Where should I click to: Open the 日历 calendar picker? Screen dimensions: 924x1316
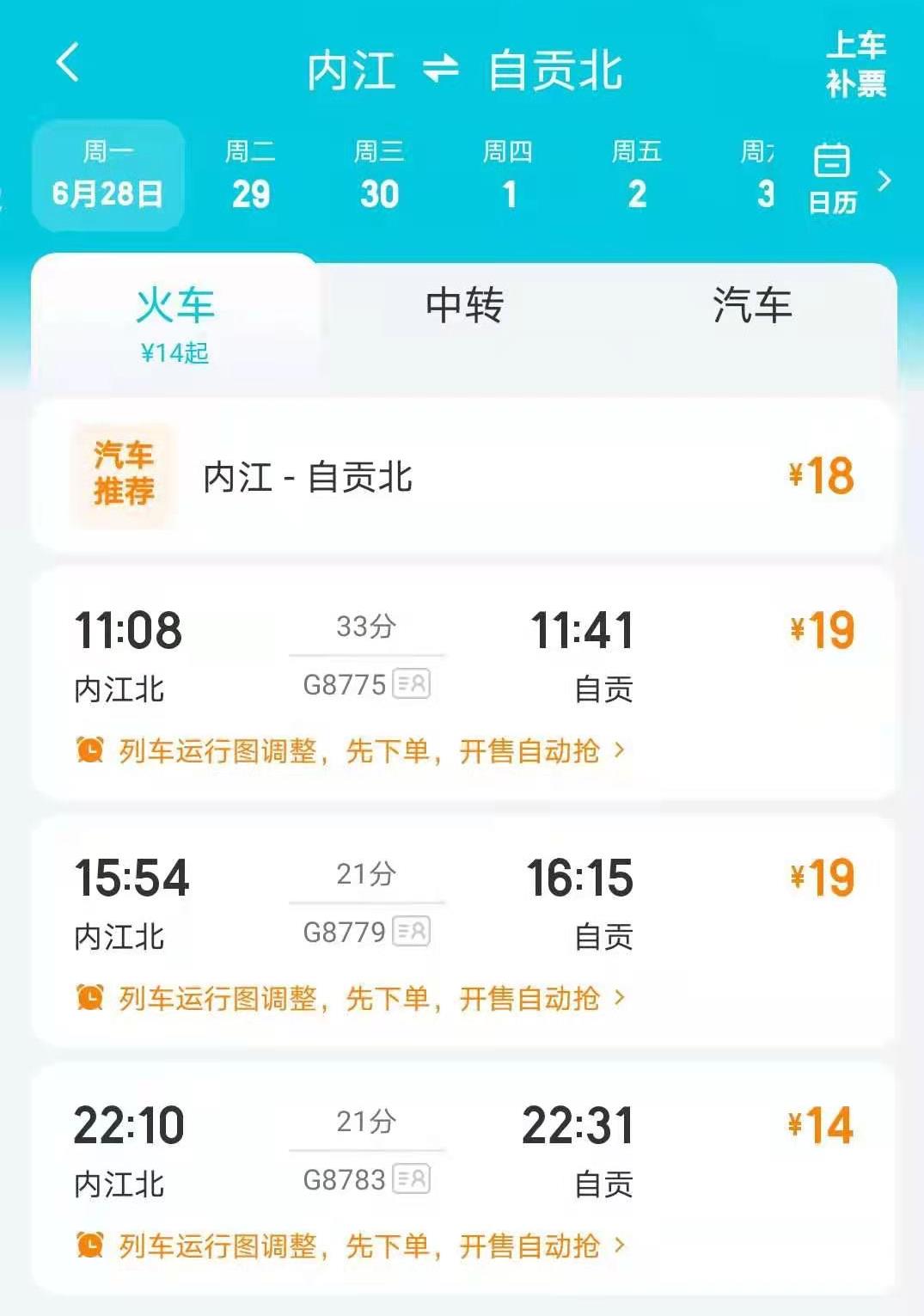coord(832,179)
